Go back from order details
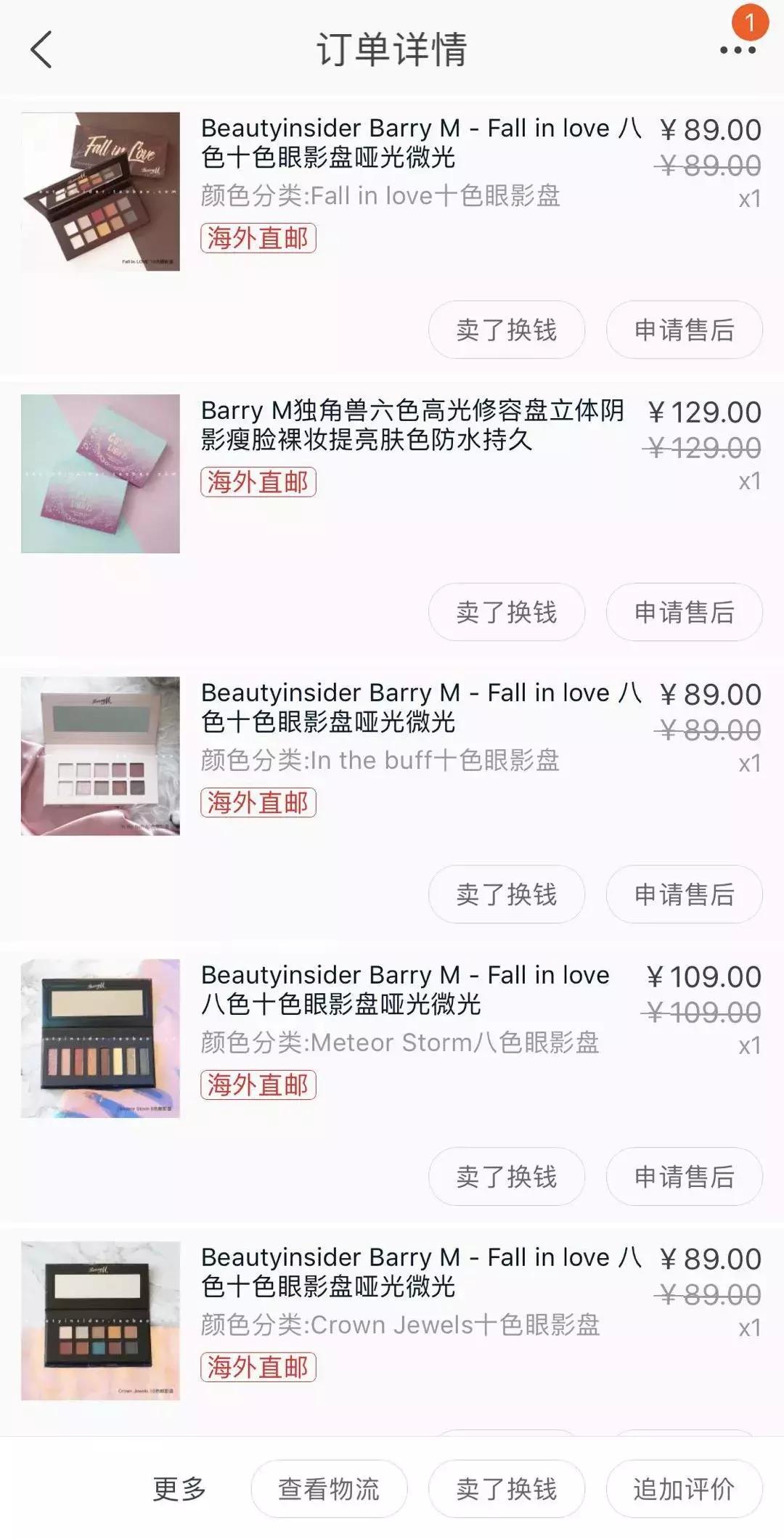This screenshot has width=784, height=1539. (41, 50)
